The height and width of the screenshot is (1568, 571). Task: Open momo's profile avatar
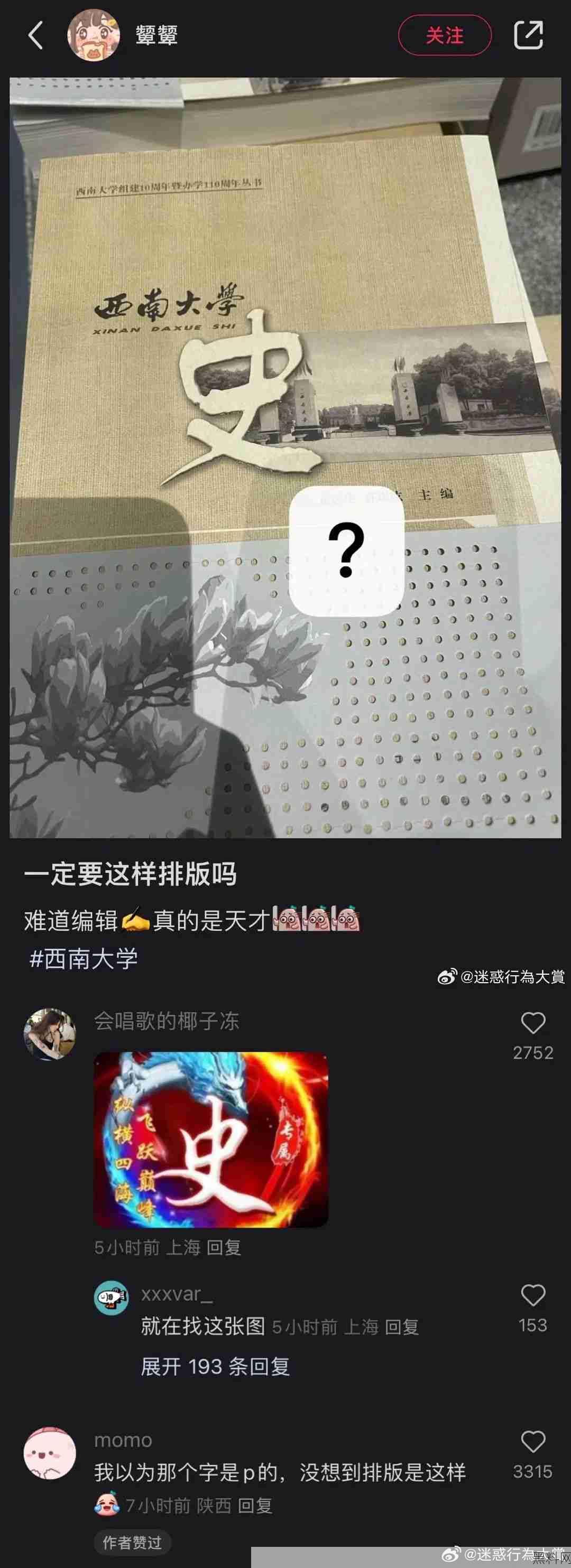tap(50, 1452)
